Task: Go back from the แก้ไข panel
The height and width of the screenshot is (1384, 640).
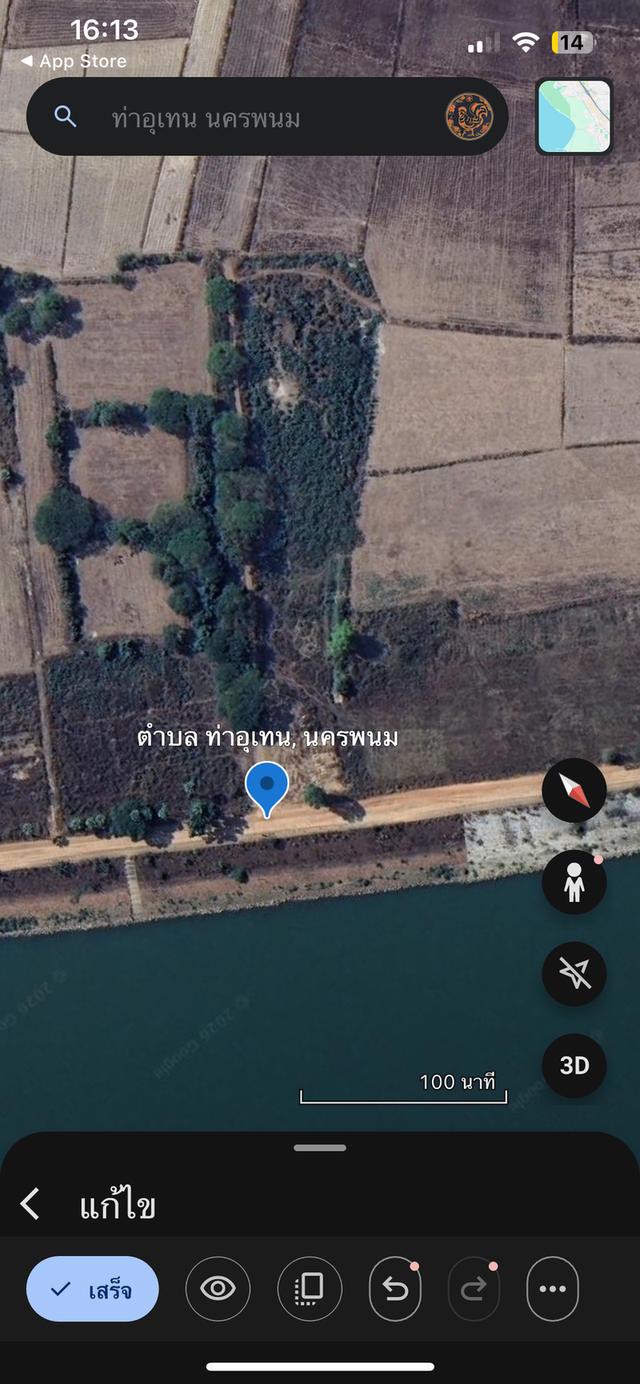Action: coord(31,1204)
